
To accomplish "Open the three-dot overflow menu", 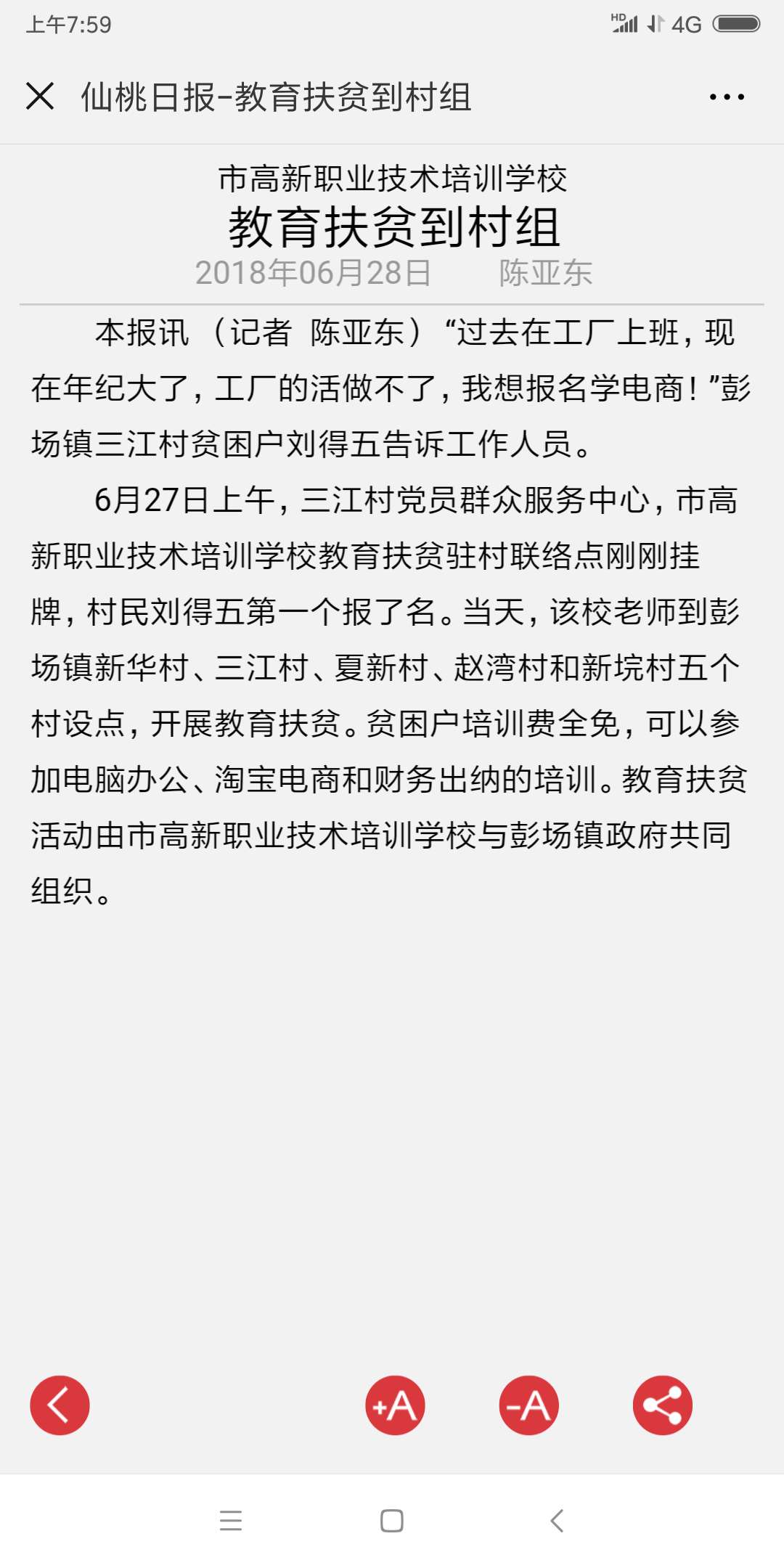I will pyautogui.click(x=727, y=97).
